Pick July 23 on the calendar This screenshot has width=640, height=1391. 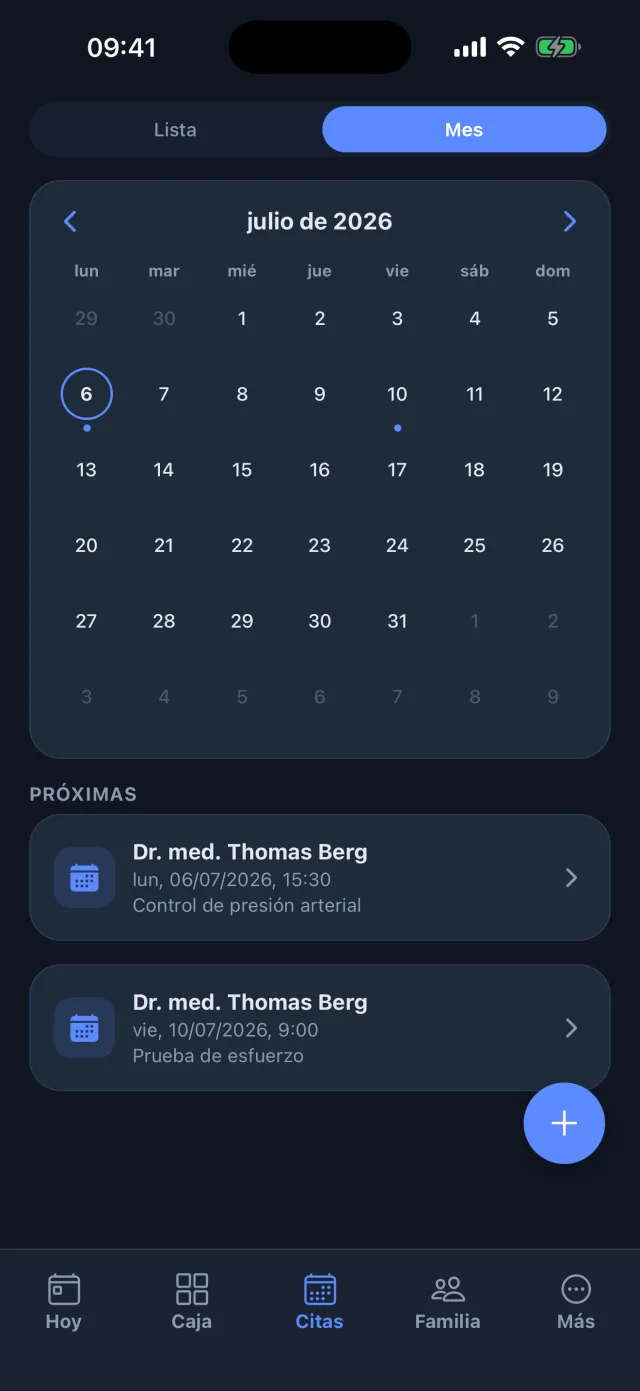[x=320, y=545]
